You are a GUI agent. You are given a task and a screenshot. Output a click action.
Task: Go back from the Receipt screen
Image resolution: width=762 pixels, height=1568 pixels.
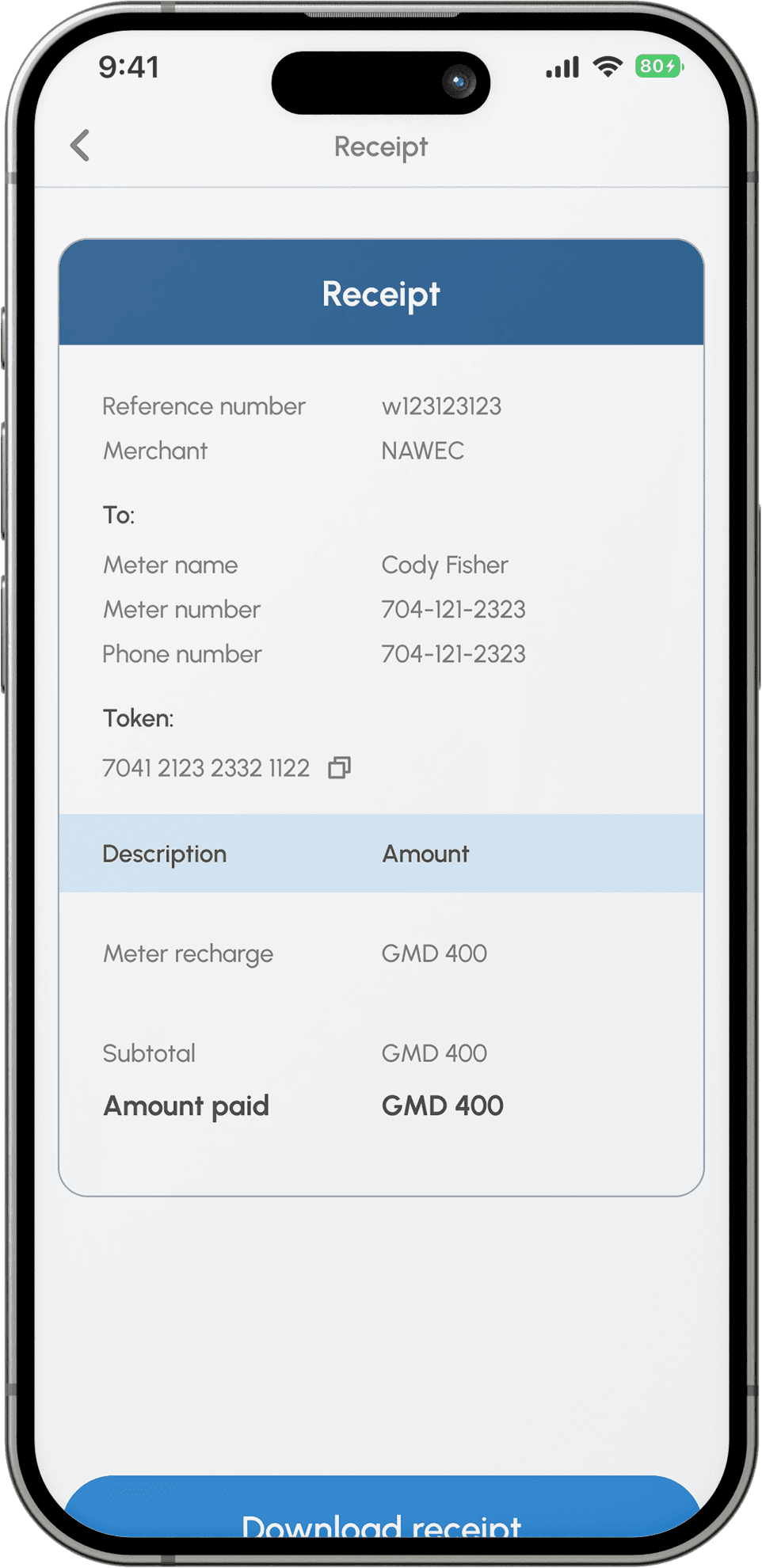pyautogui.click(x=80, y=146)
